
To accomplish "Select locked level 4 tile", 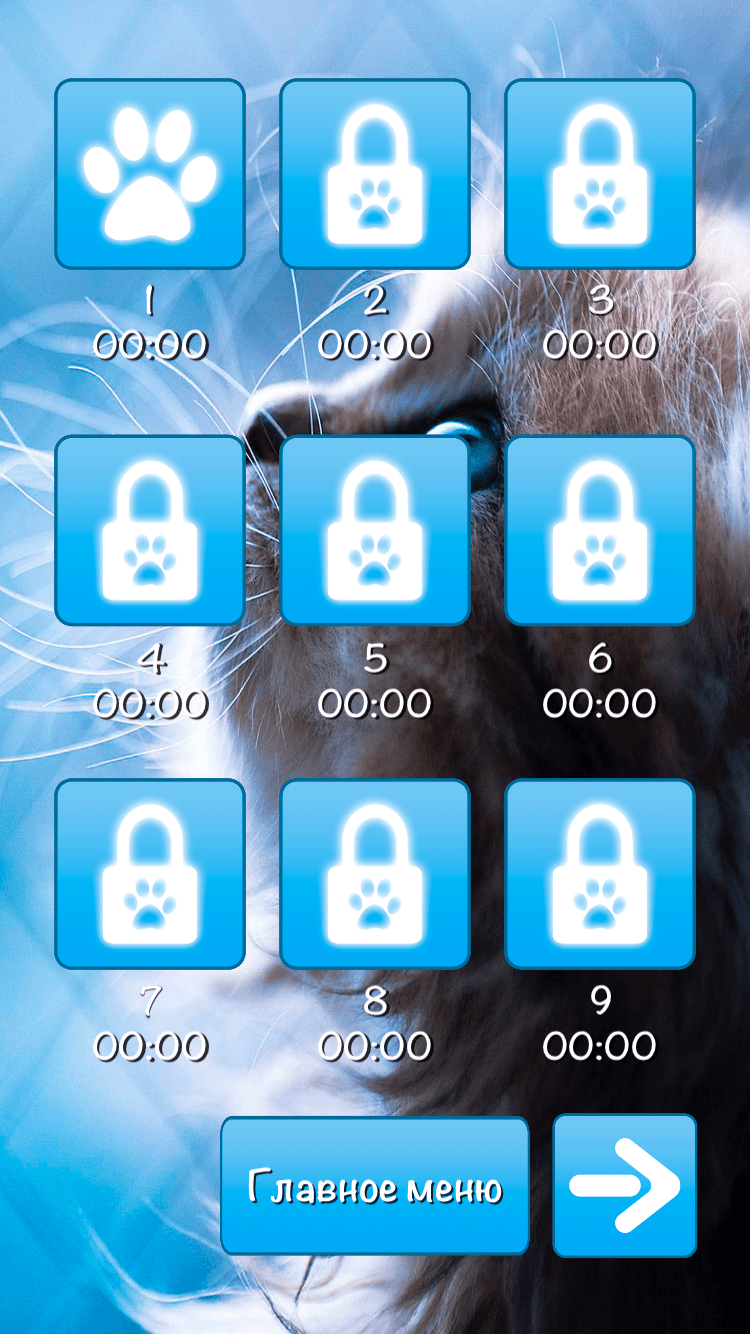I will (150, 530).
